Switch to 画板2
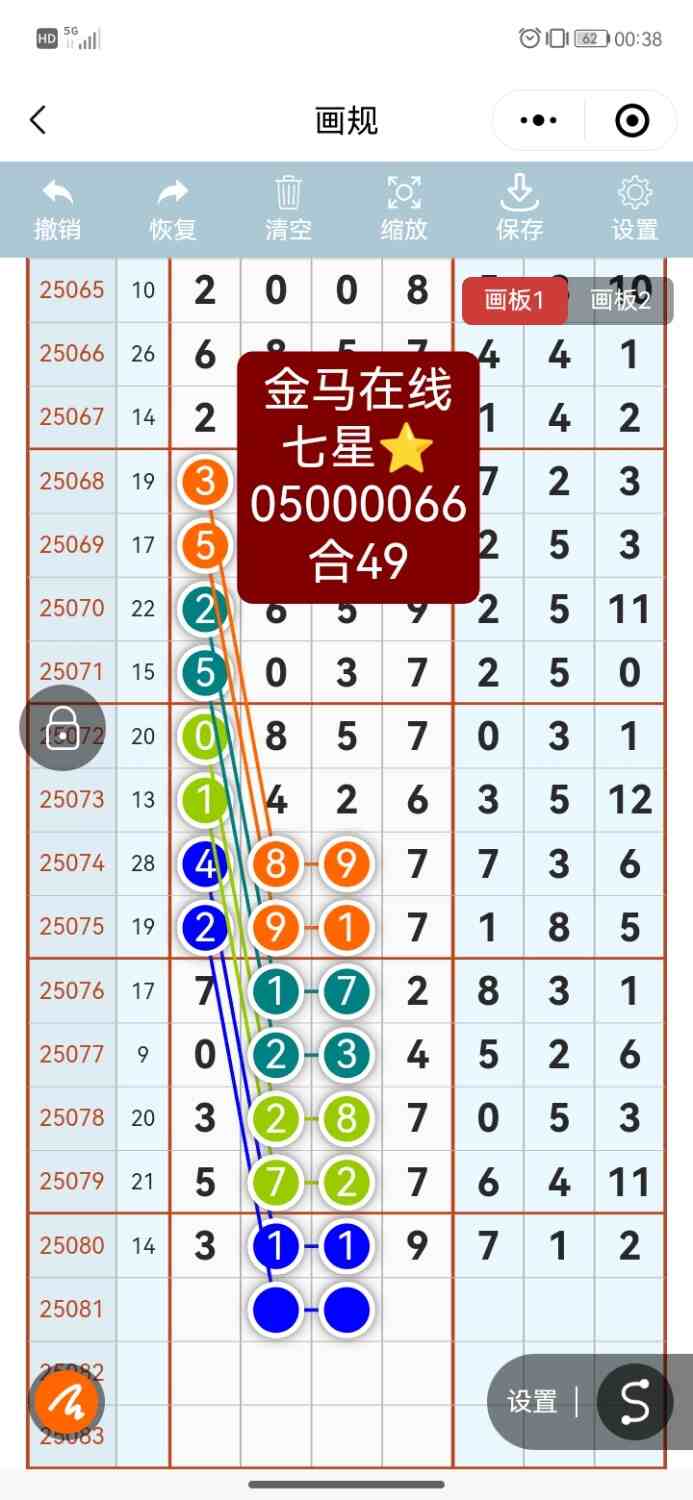Screen dimensions: 693x1500 tap(621, 301)
